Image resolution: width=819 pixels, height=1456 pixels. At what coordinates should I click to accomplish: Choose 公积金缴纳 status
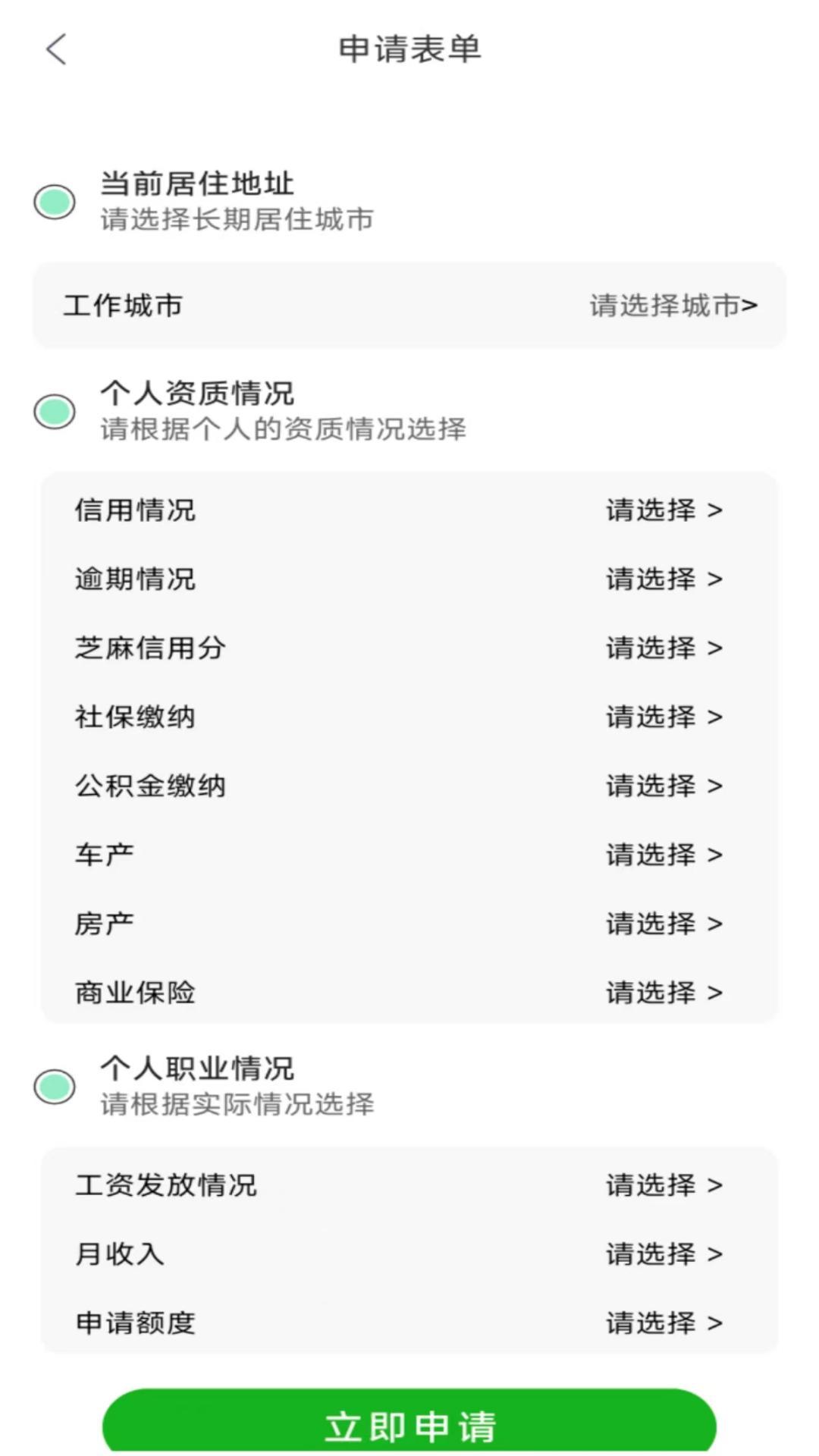pos(663,786)
